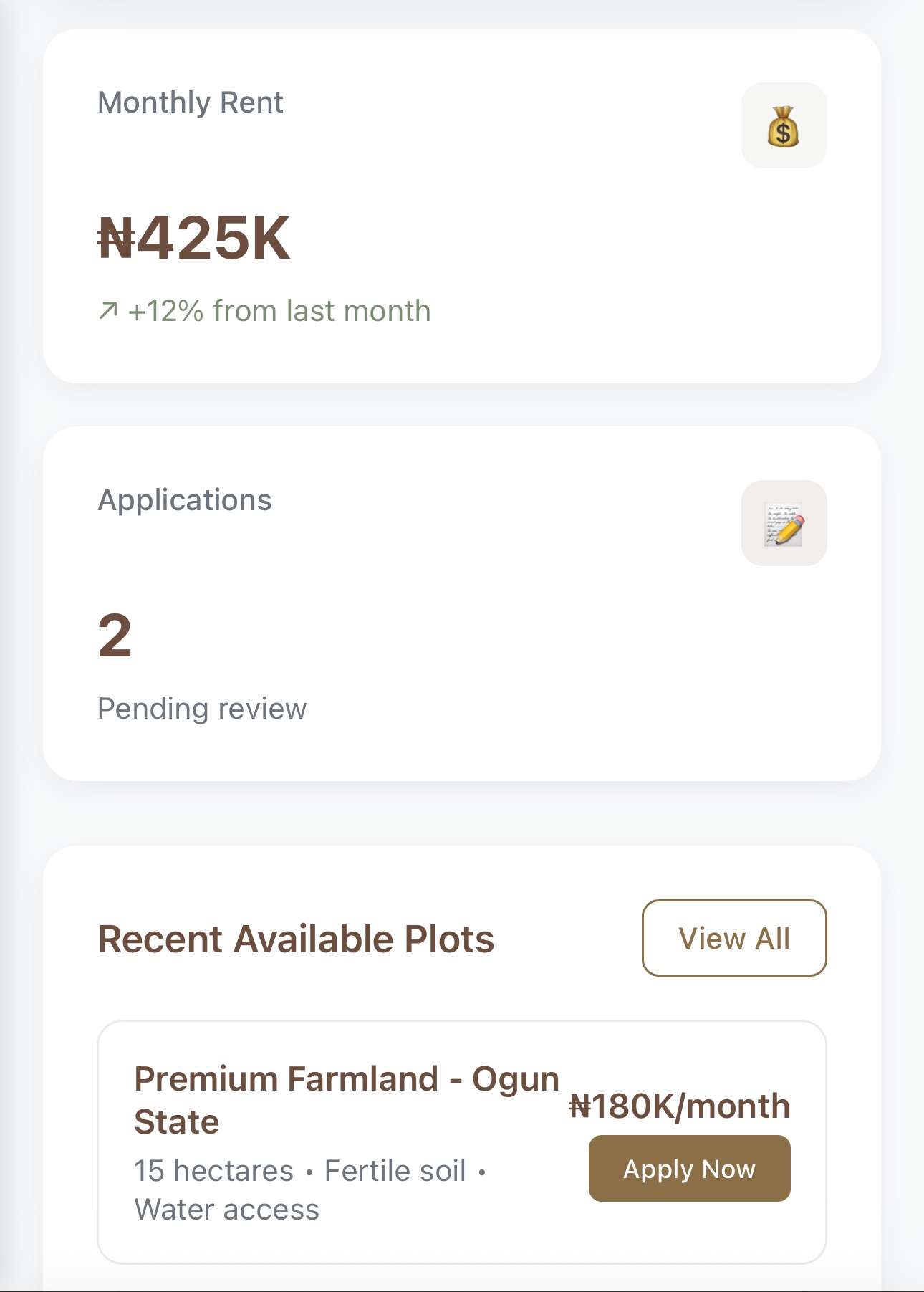Click the money bag icon on Monthly Rent card
The width and height of the screenshot is (924, 1292).
coord(784,125)
